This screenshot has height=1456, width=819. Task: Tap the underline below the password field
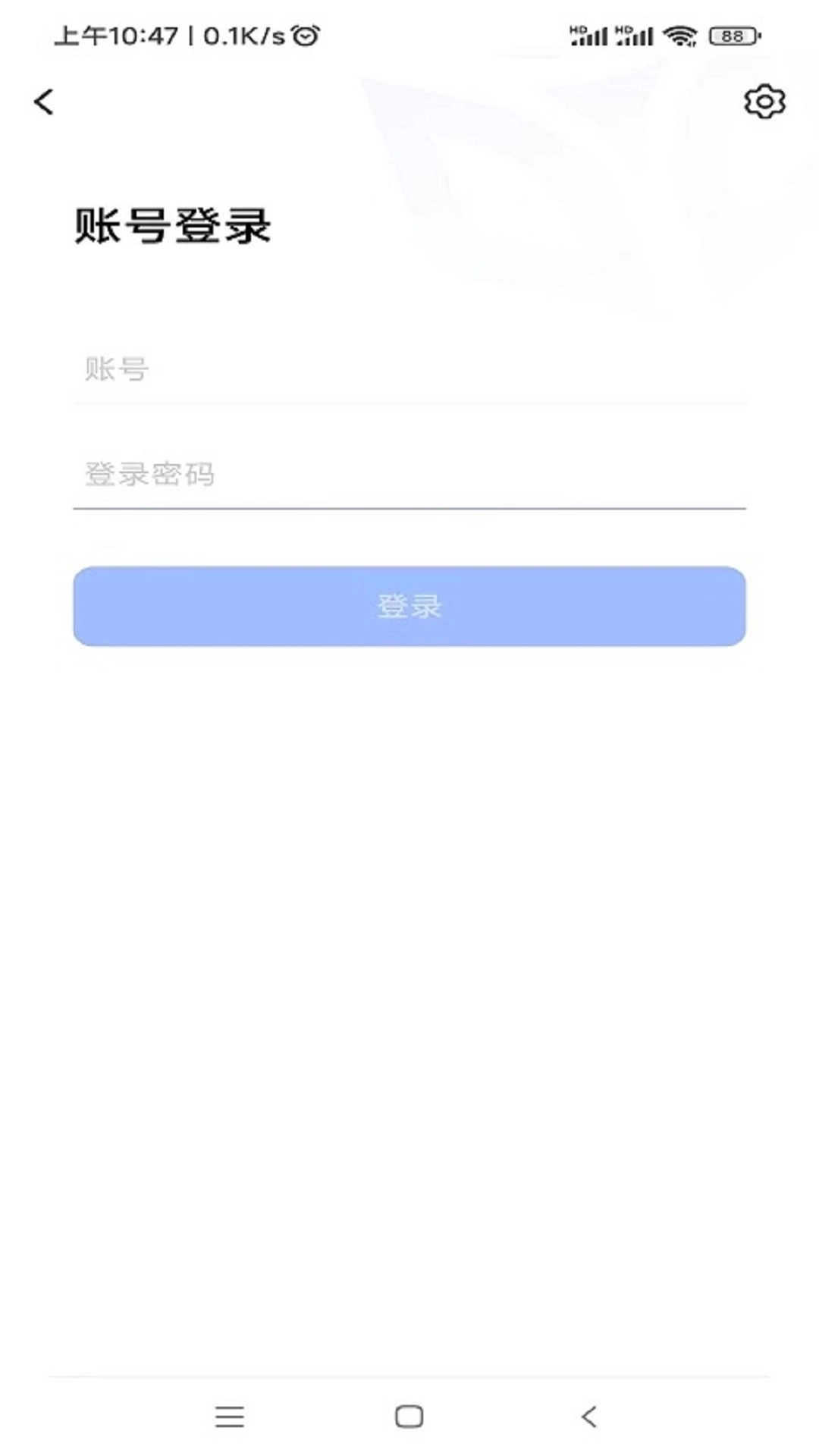[409, 507]
